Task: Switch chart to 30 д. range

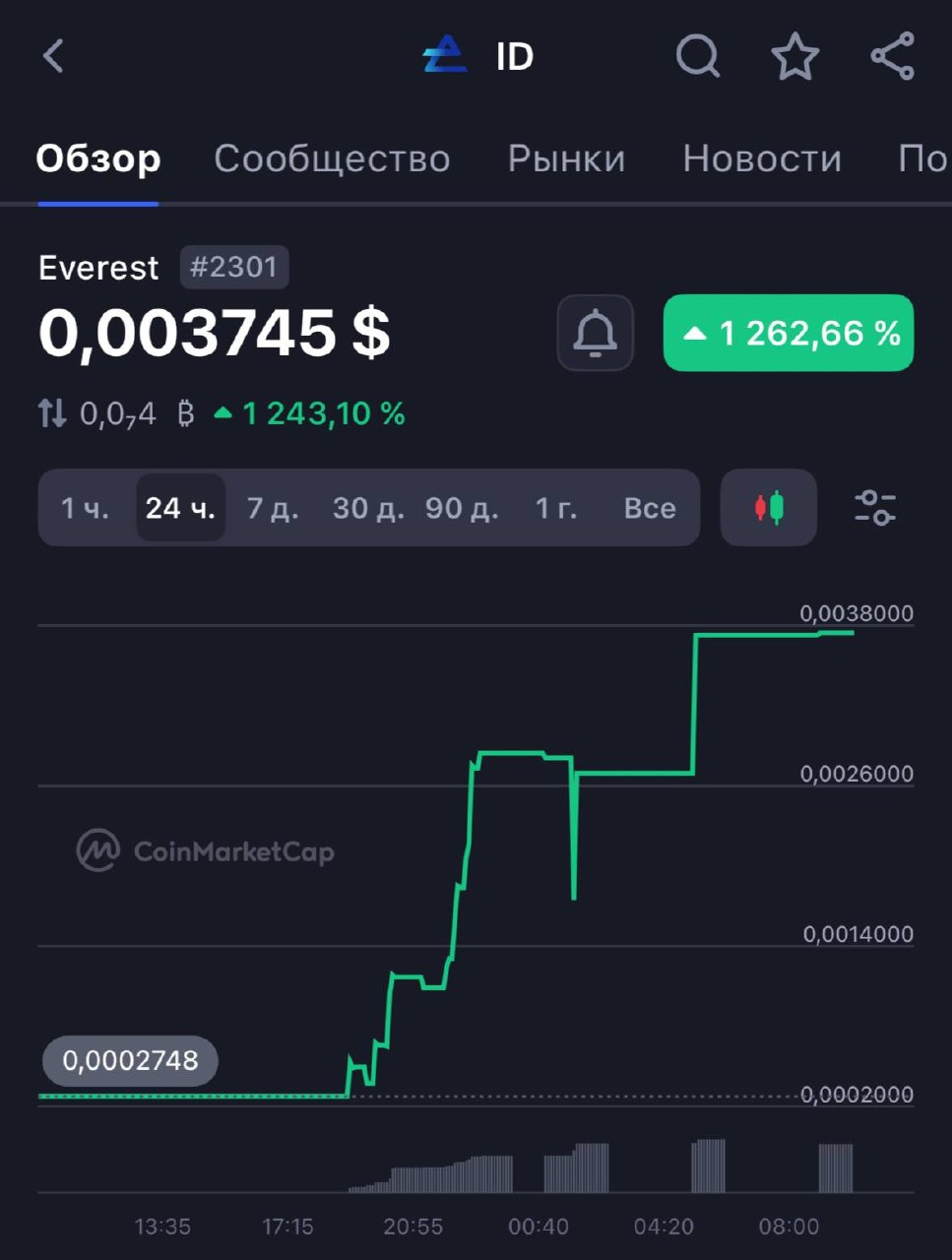Action: (368, 508)
